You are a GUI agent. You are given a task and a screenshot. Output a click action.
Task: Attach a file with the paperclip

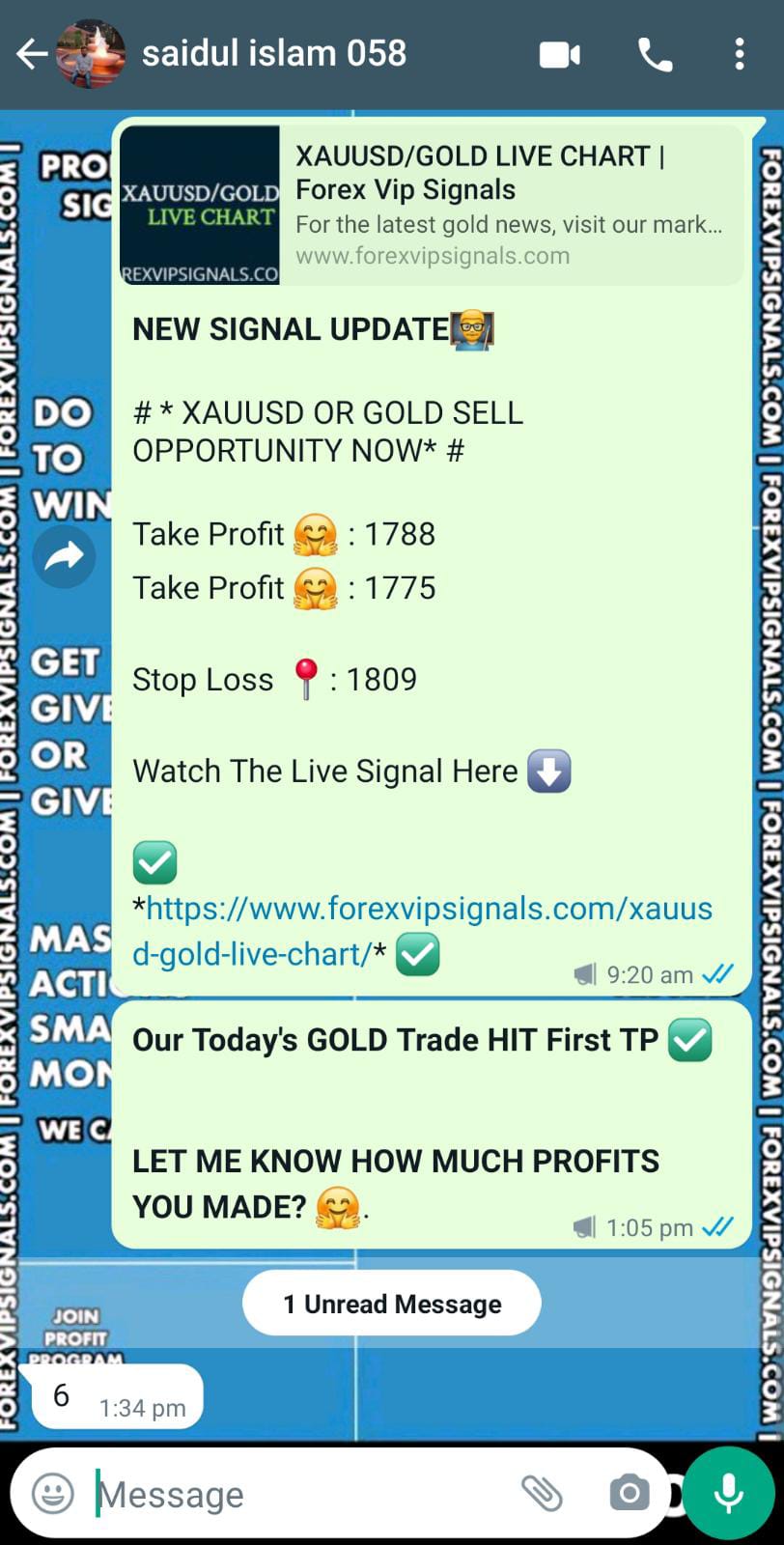pyautogui.click(x=542, y=1493)
